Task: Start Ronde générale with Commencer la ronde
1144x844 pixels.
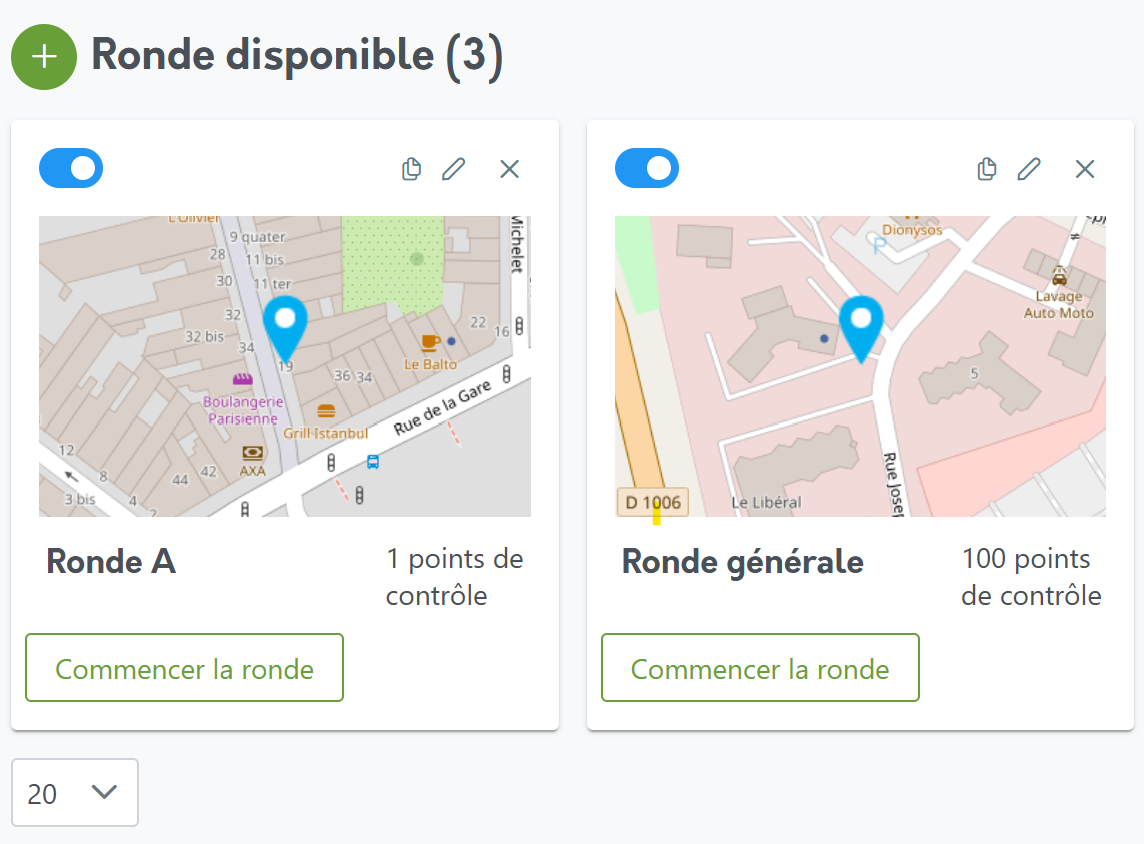Action: point(760,668)
